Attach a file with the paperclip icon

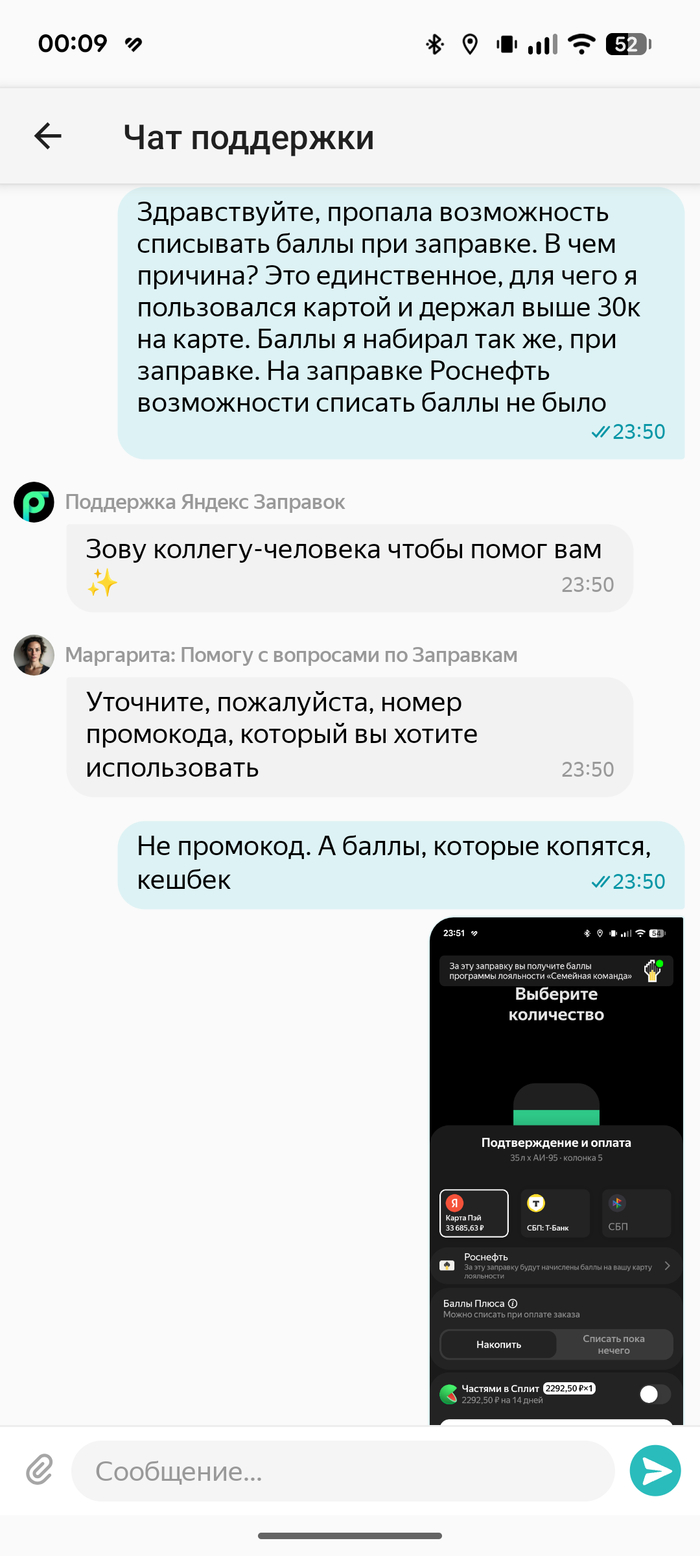[x=39, y=1469]
